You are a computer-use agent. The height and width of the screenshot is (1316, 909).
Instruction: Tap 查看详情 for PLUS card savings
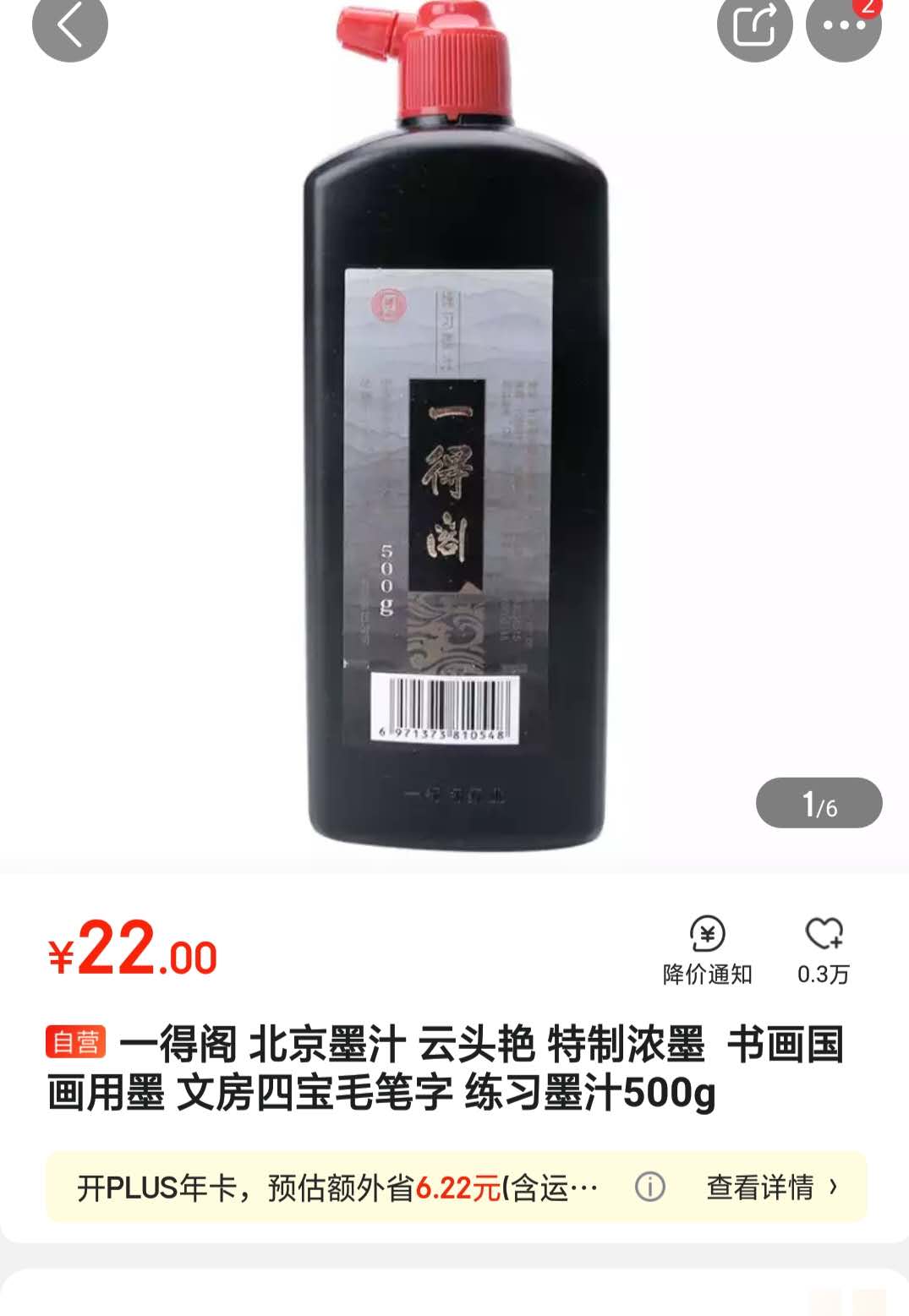pos(771,1188)
